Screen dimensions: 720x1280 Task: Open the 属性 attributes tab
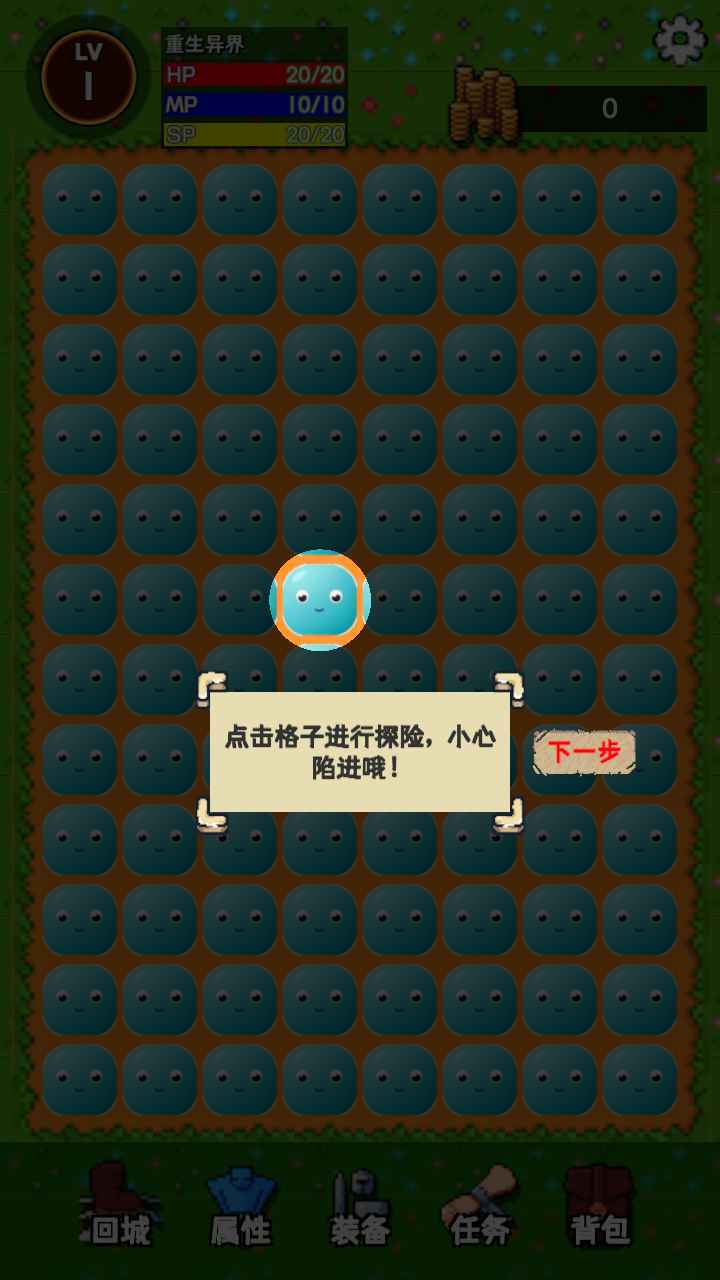pos(240,1208)
